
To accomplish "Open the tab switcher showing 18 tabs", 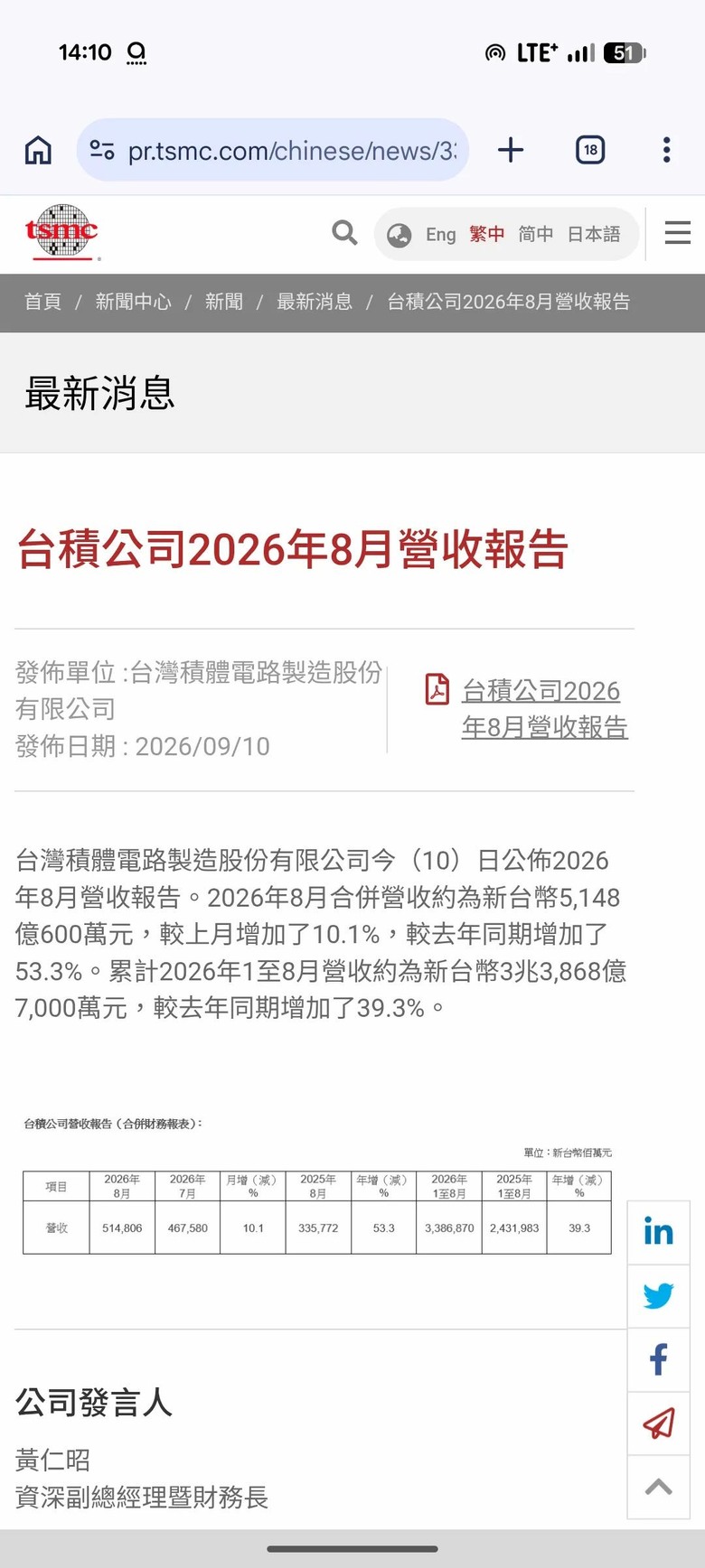I will (x=590, y=150).
